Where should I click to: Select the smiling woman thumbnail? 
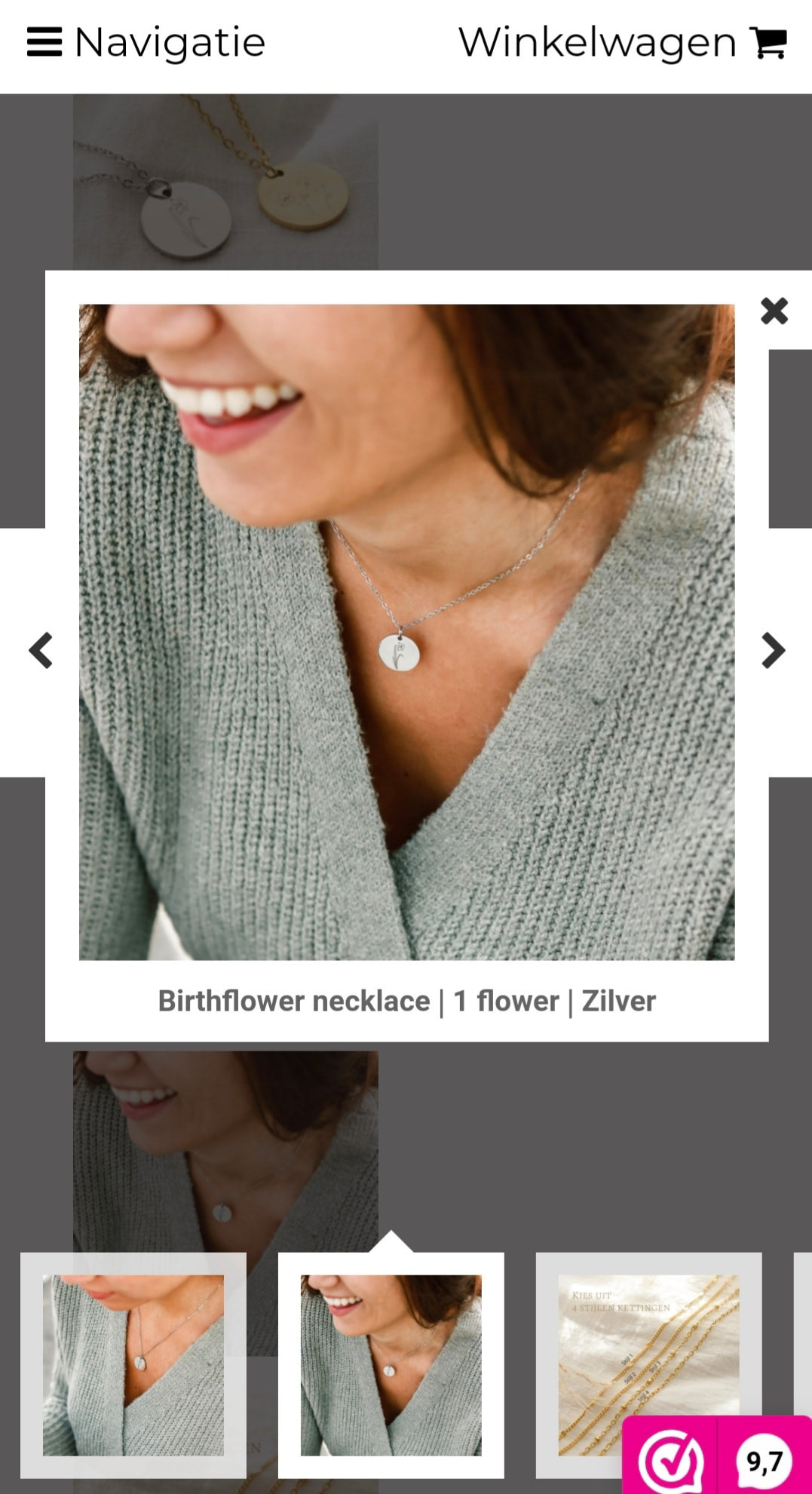coord(391,1365)
